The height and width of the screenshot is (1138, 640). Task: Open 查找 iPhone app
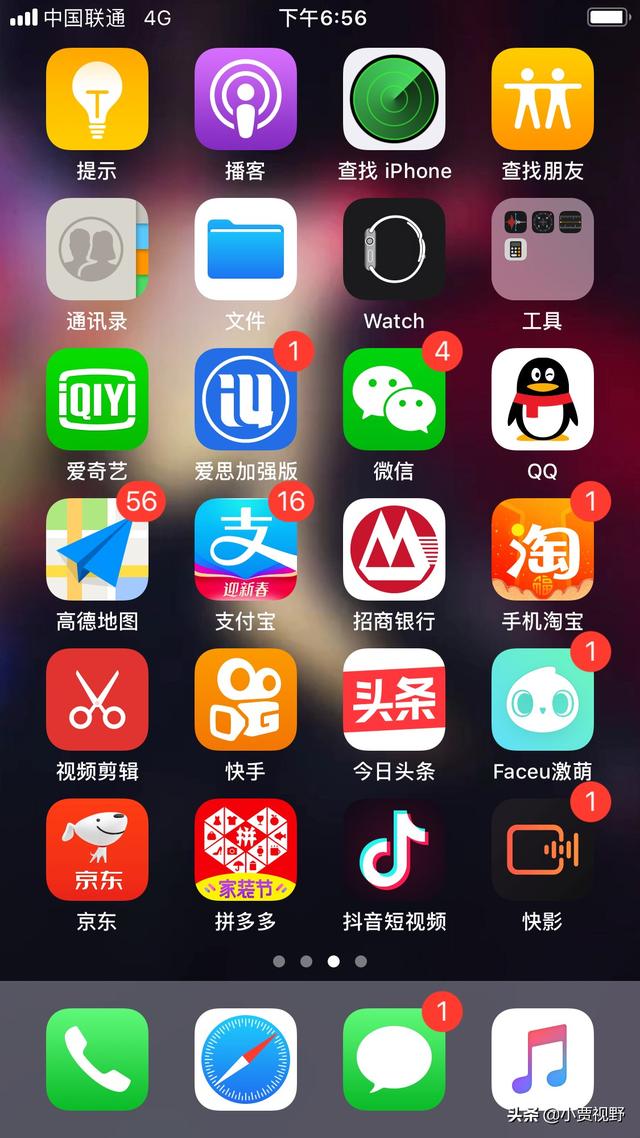(394, 99)
